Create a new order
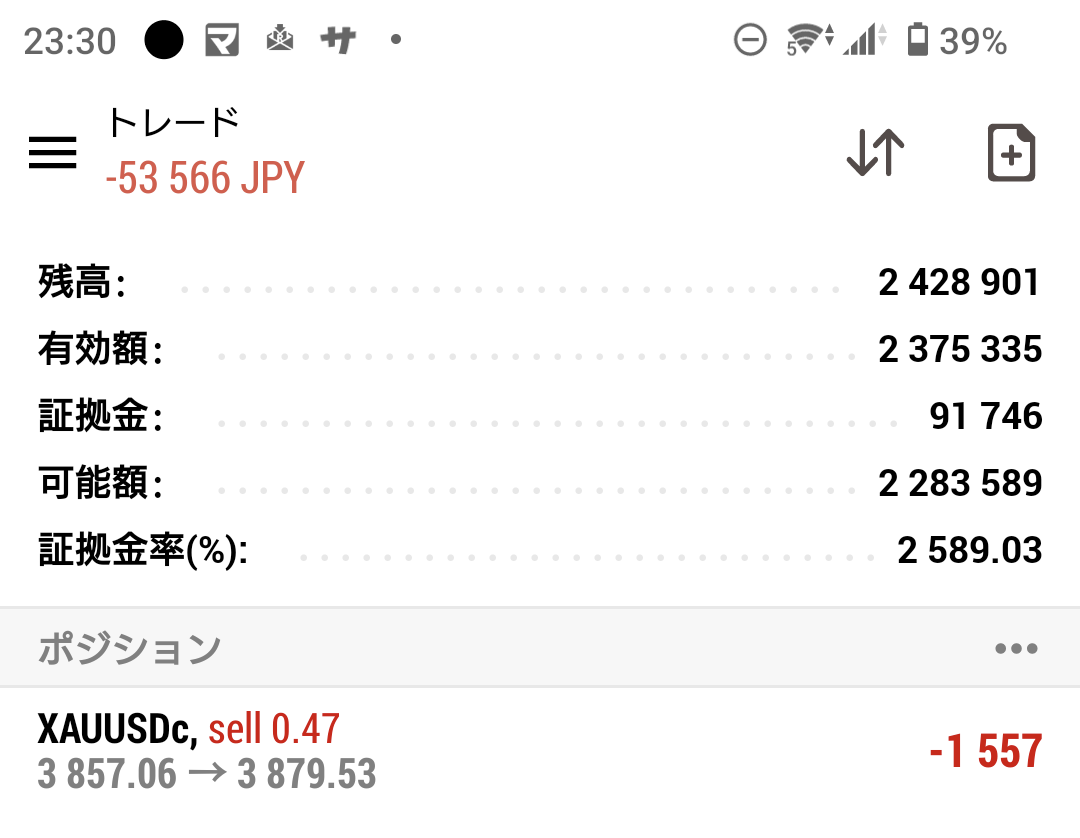Image resolution: width=1080 pixels, height=838 pixels. click(1011, 153)
